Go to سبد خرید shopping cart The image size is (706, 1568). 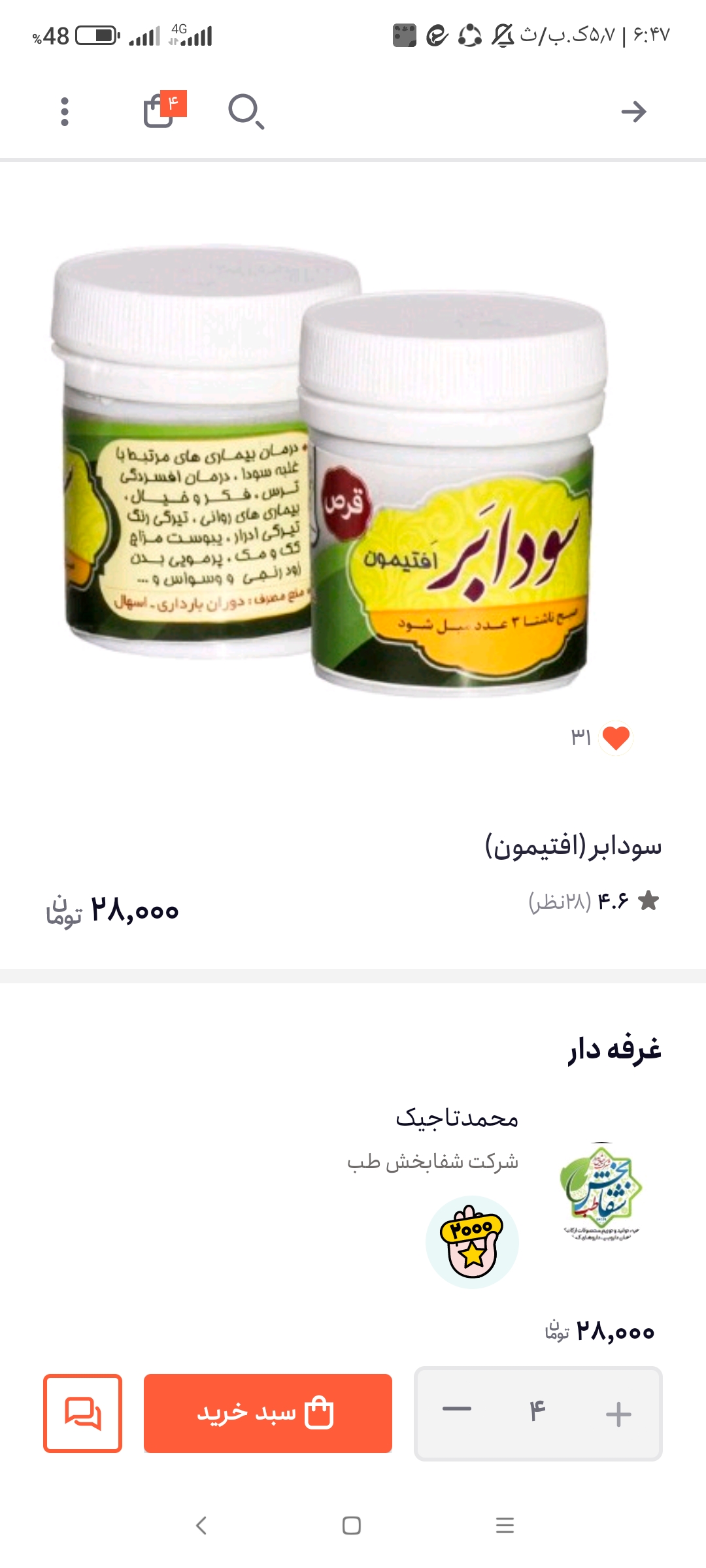(x=268, y=1413)
